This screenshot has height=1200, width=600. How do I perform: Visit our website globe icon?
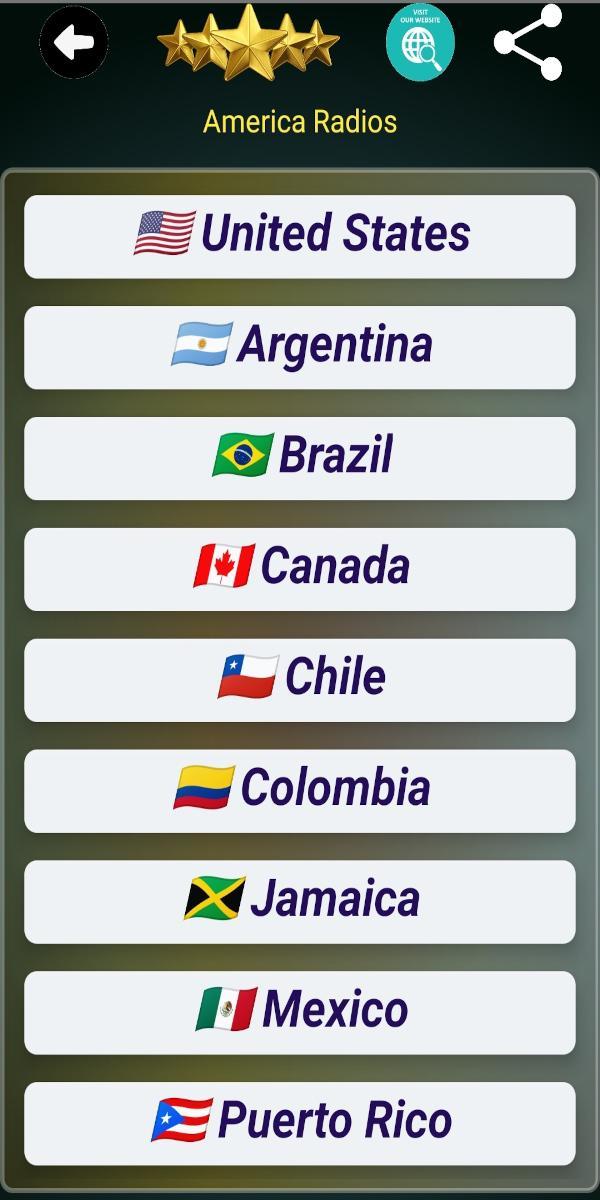click(420, 43)
